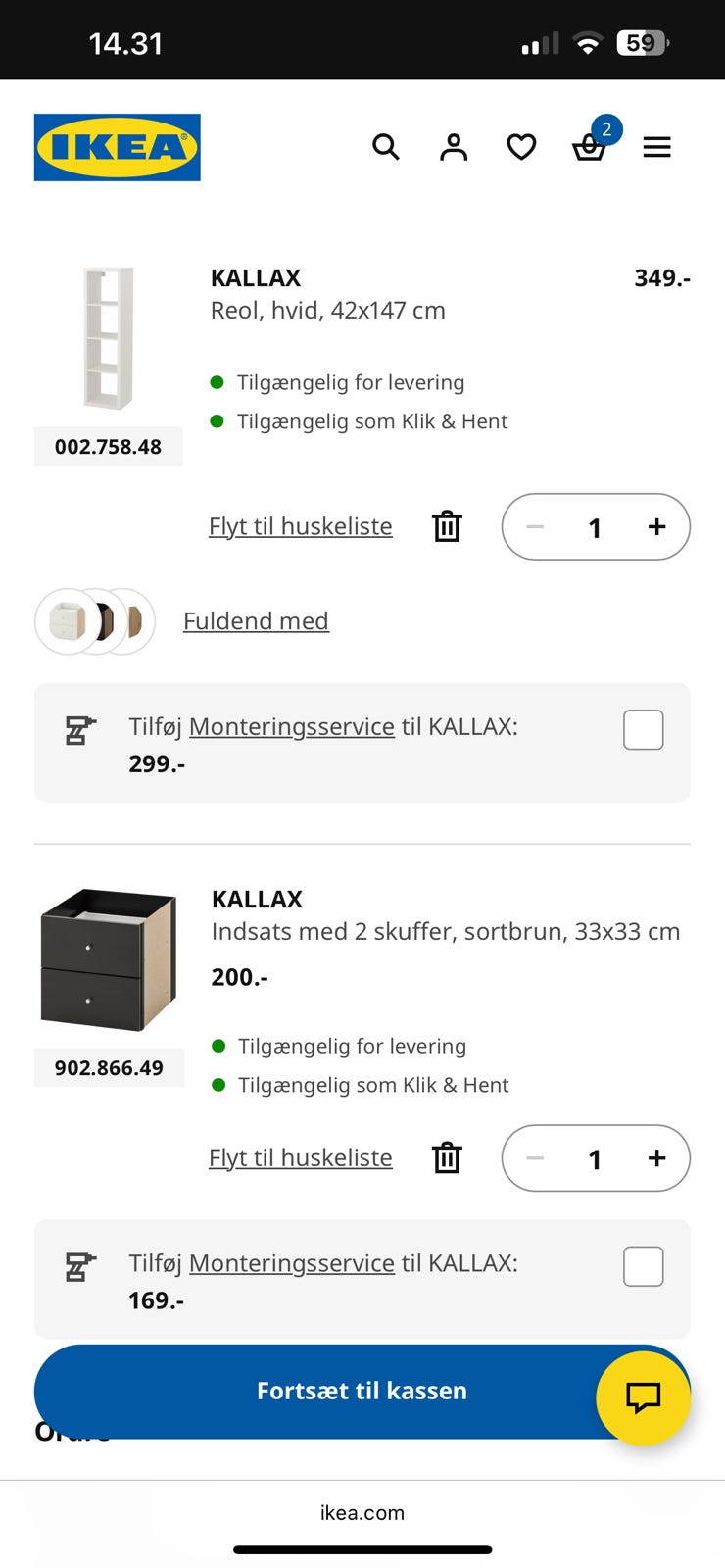View the shopping cart icon with badge

click(589, 148)
